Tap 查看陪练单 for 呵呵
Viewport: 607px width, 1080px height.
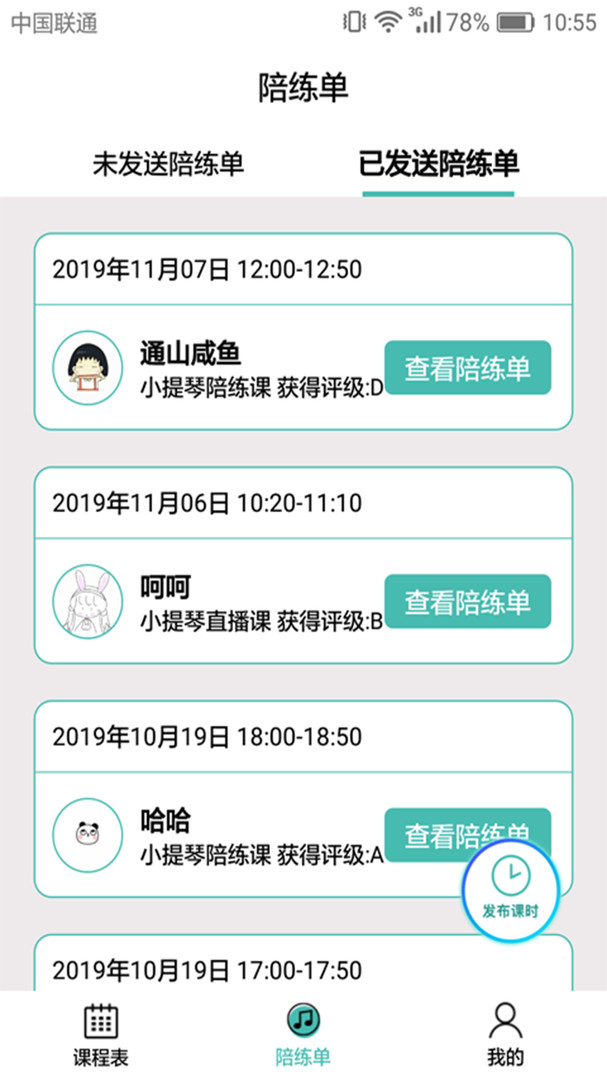pyautogui.click(x=467, y=601)
